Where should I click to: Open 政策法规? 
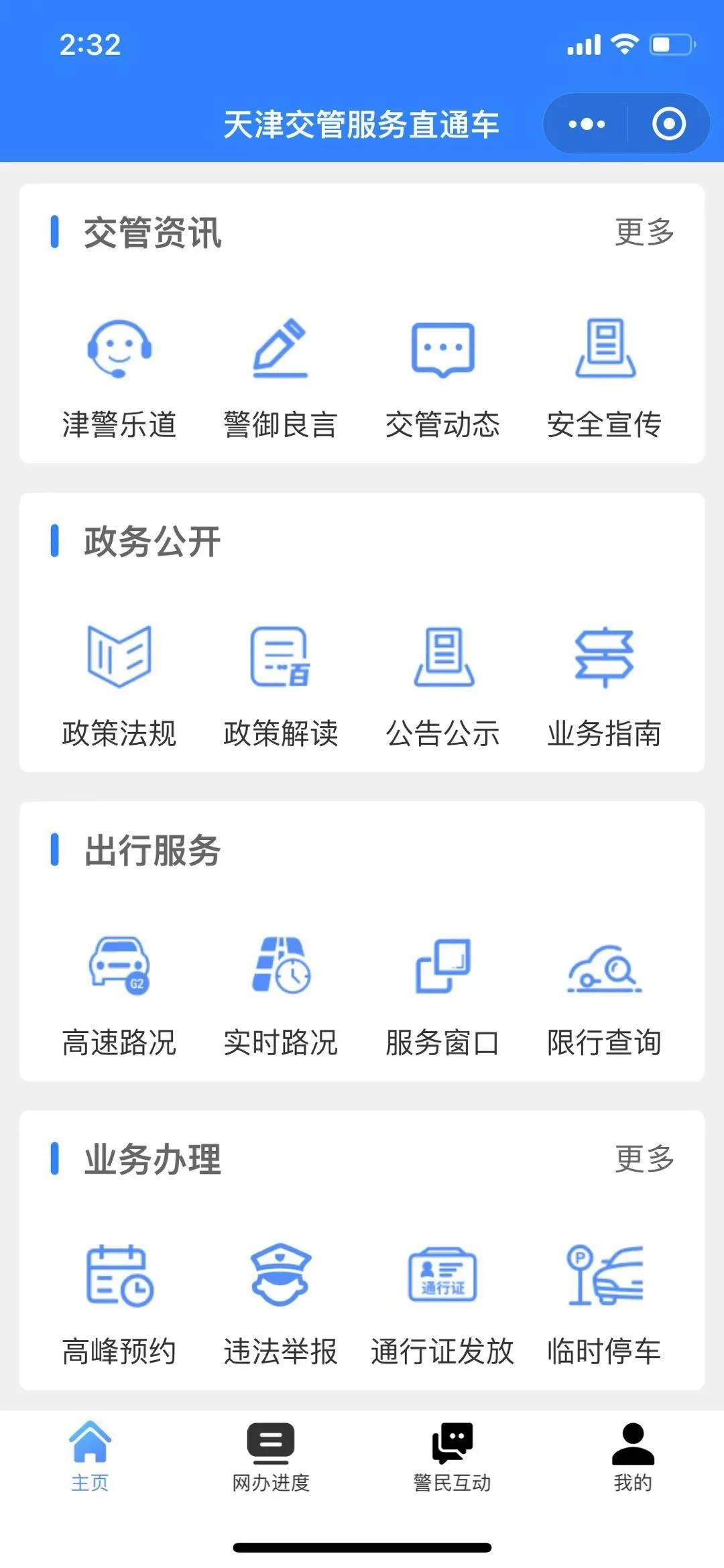click(119, 687)
